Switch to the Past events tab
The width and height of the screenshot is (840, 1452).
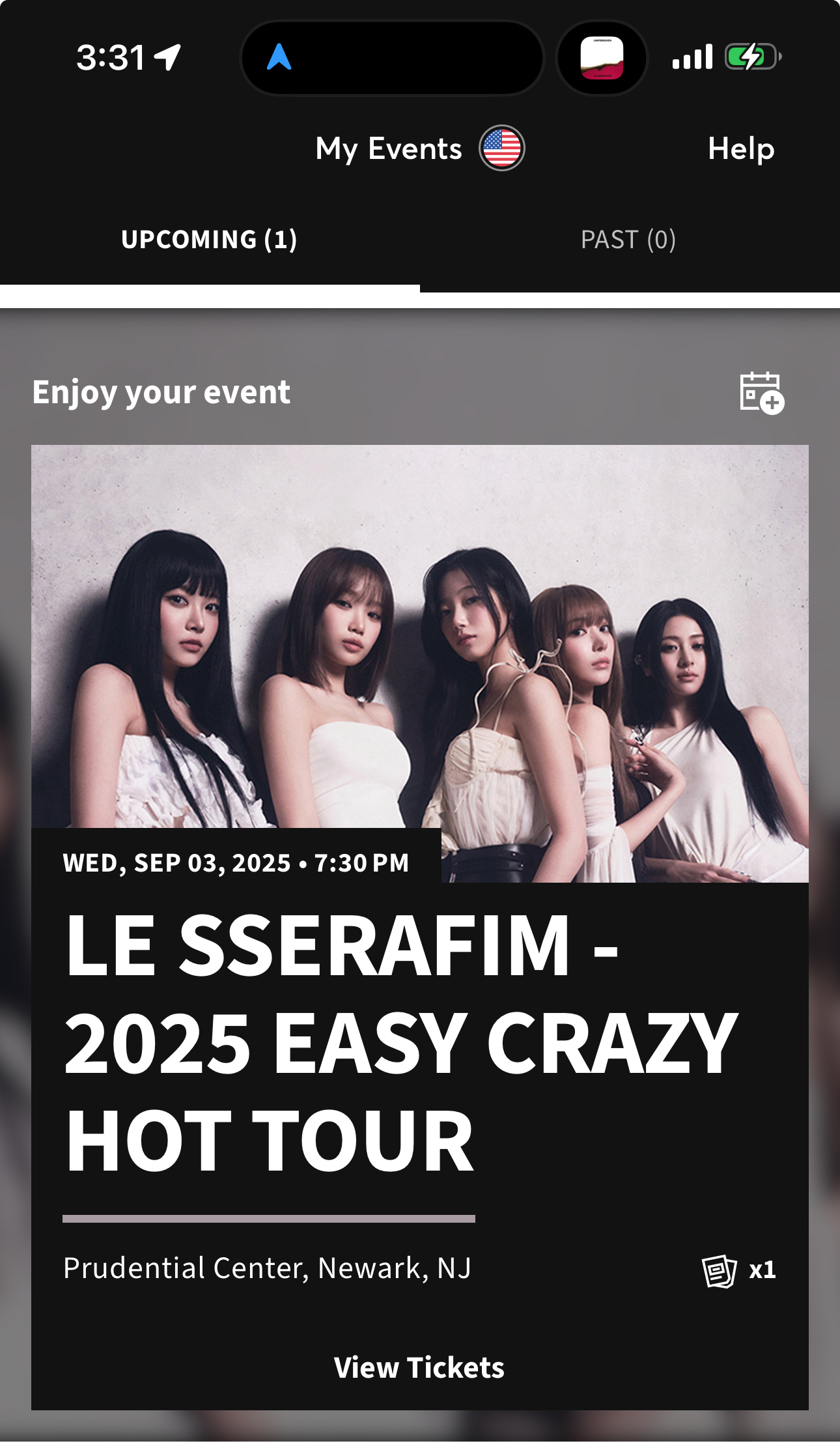[628, 240]
